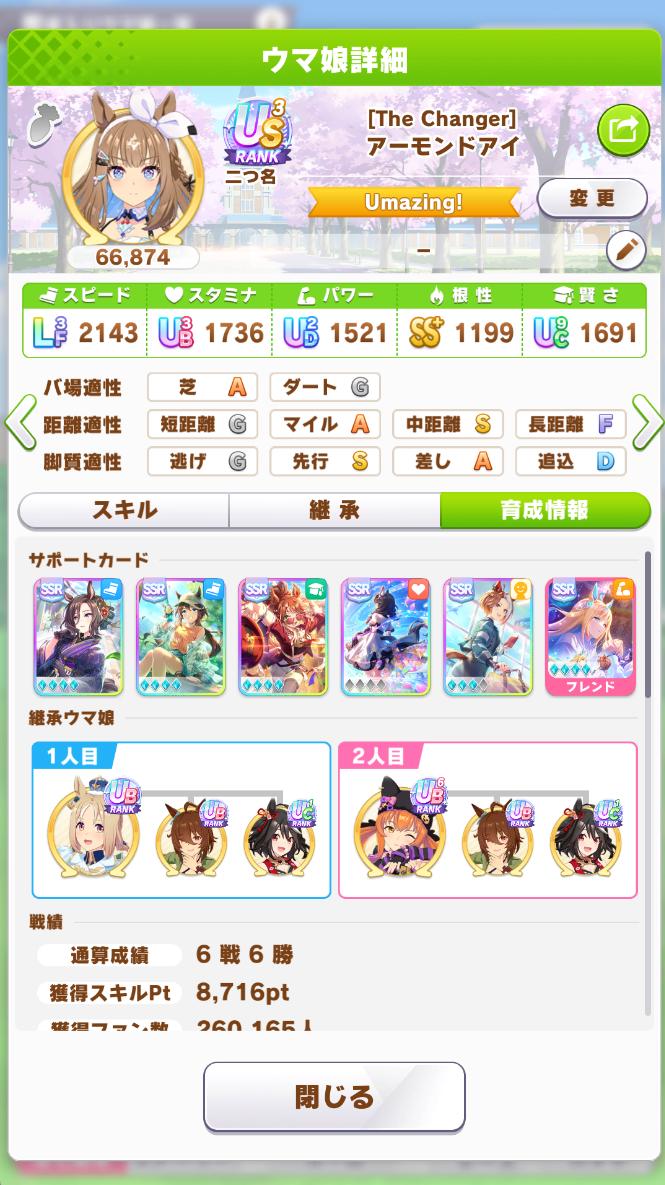Open the 2人目 inheritance panel

point(487,820)
